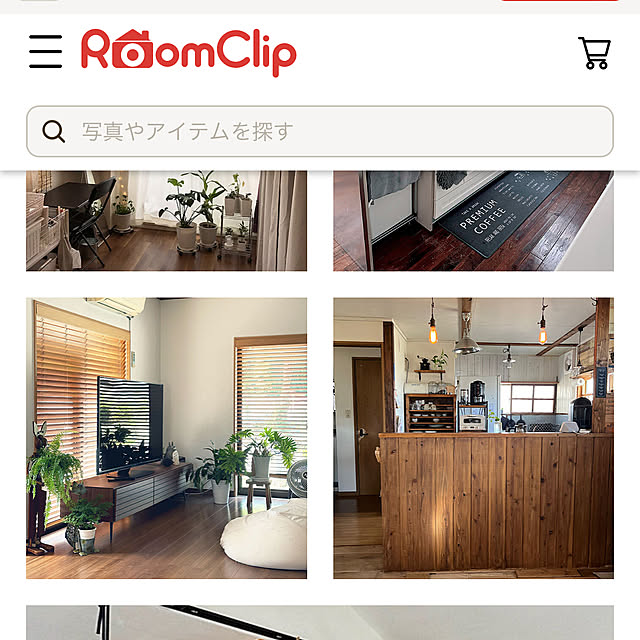Open the hamburger menu
This screenshot has width=640, height=640.
(45, 51)
